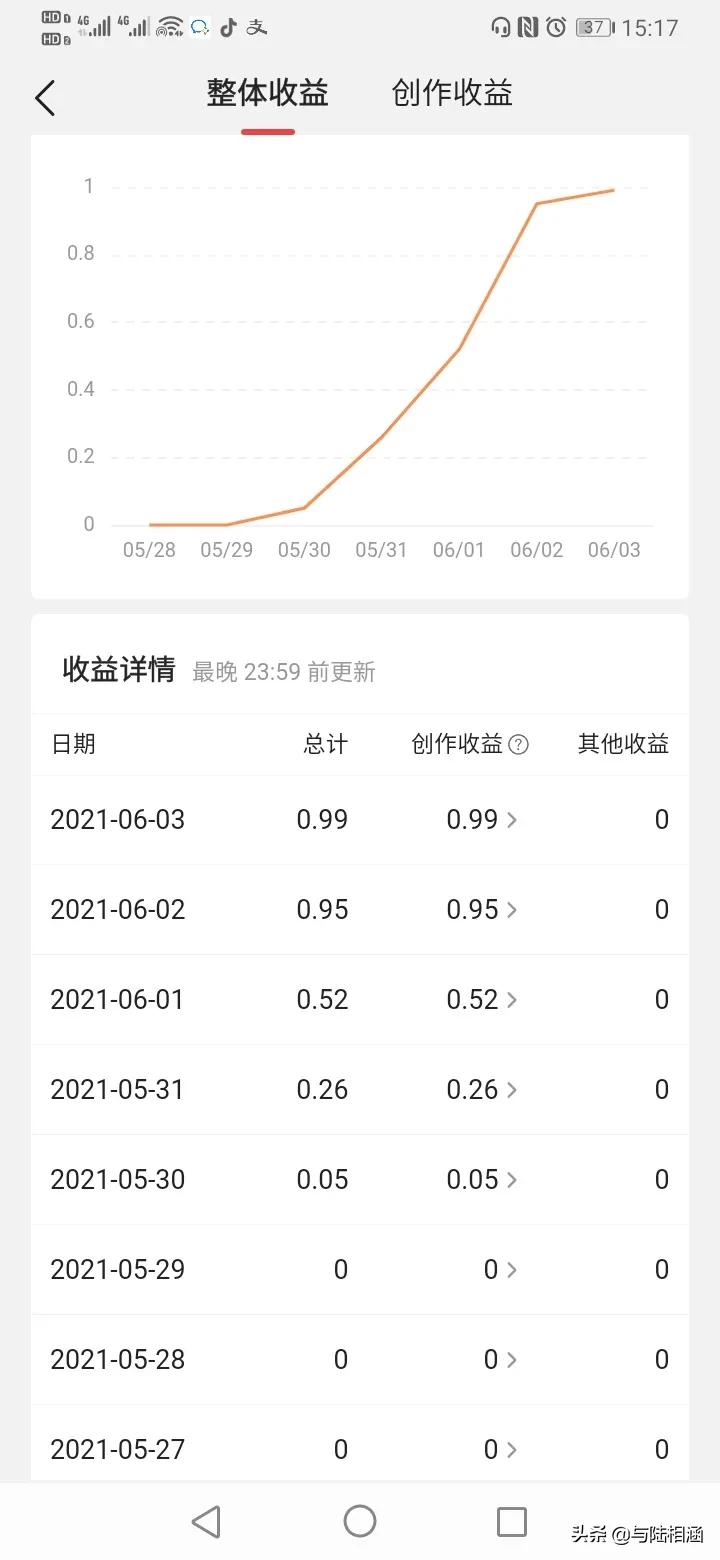Click the battery indicator showing 37
720x1560 pixels.
[592, 27]
